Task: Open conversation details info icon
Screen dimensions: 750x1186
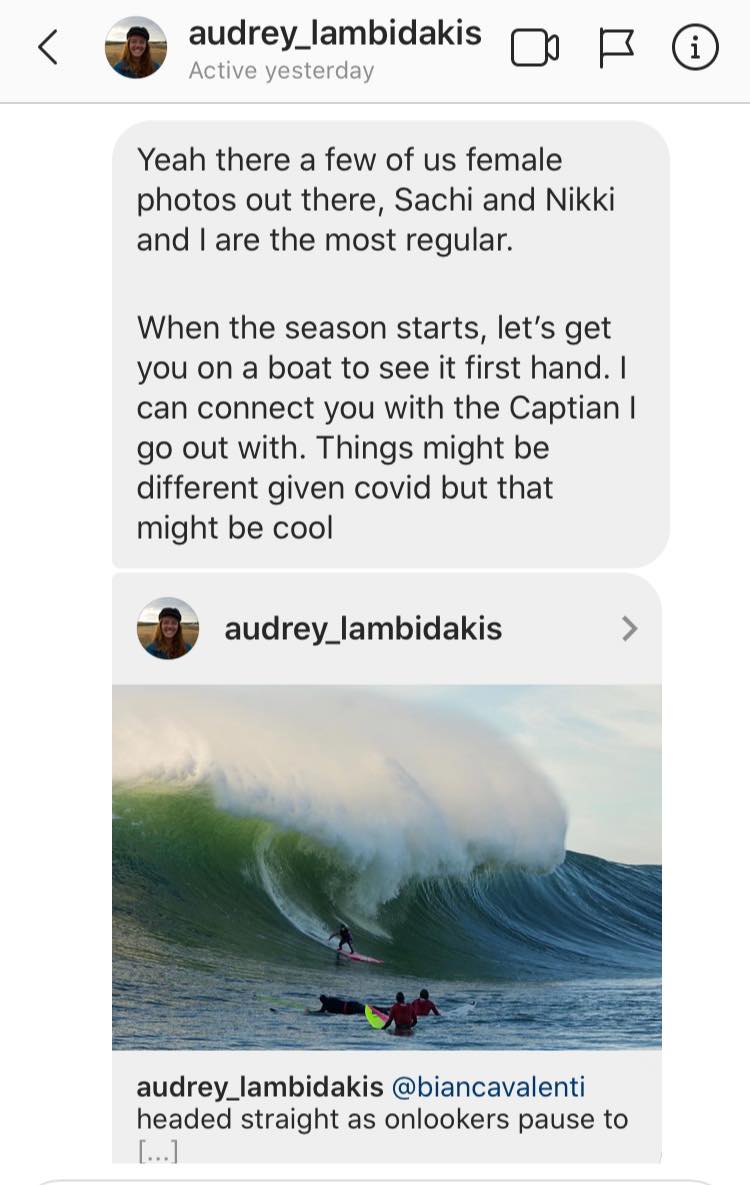Action: [x=695, y=48]
